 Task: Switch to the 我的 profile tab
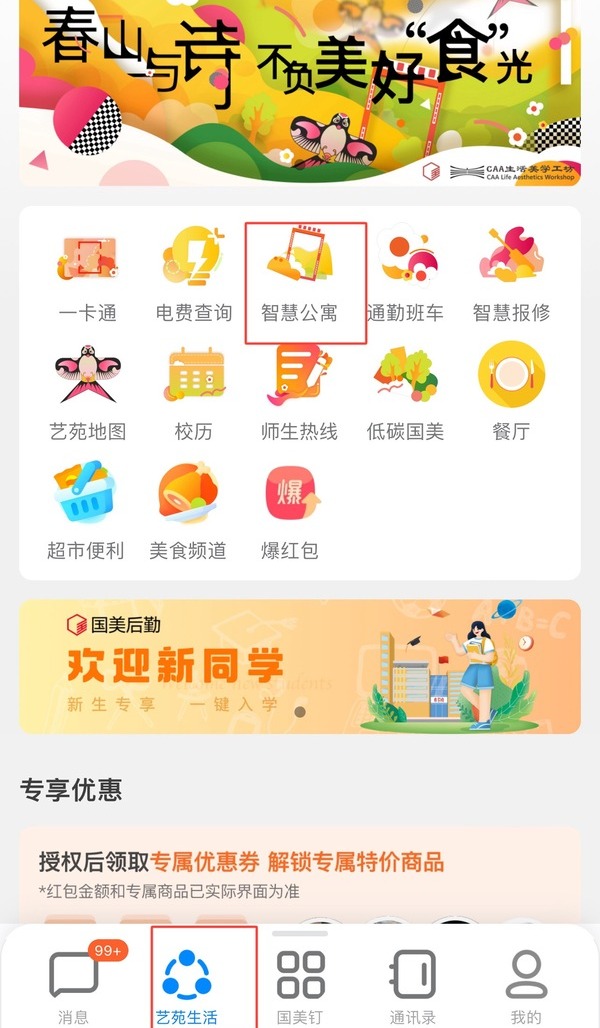click(x=526, y=983)
